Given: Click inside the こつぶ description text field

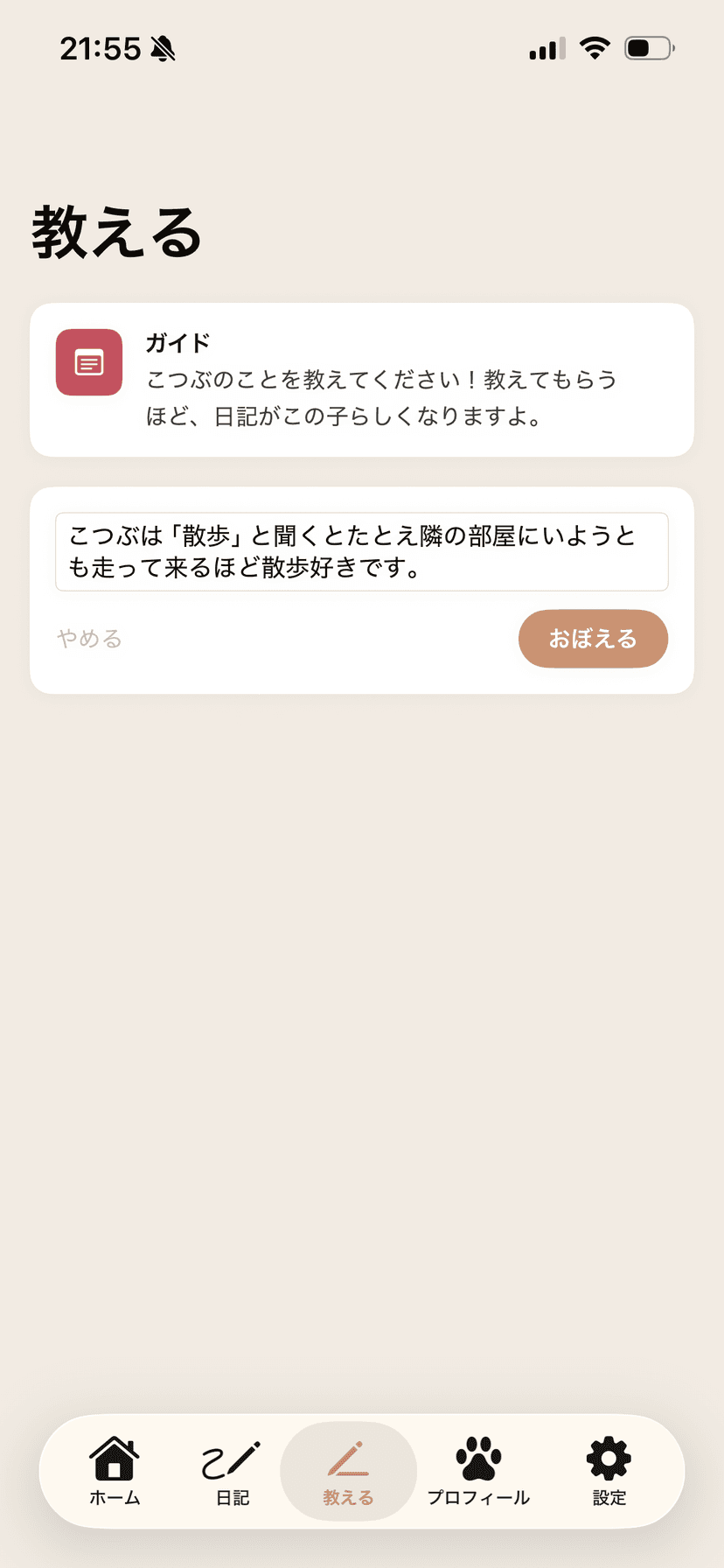Looking at the screenshot, I should (x=362, y=551).
